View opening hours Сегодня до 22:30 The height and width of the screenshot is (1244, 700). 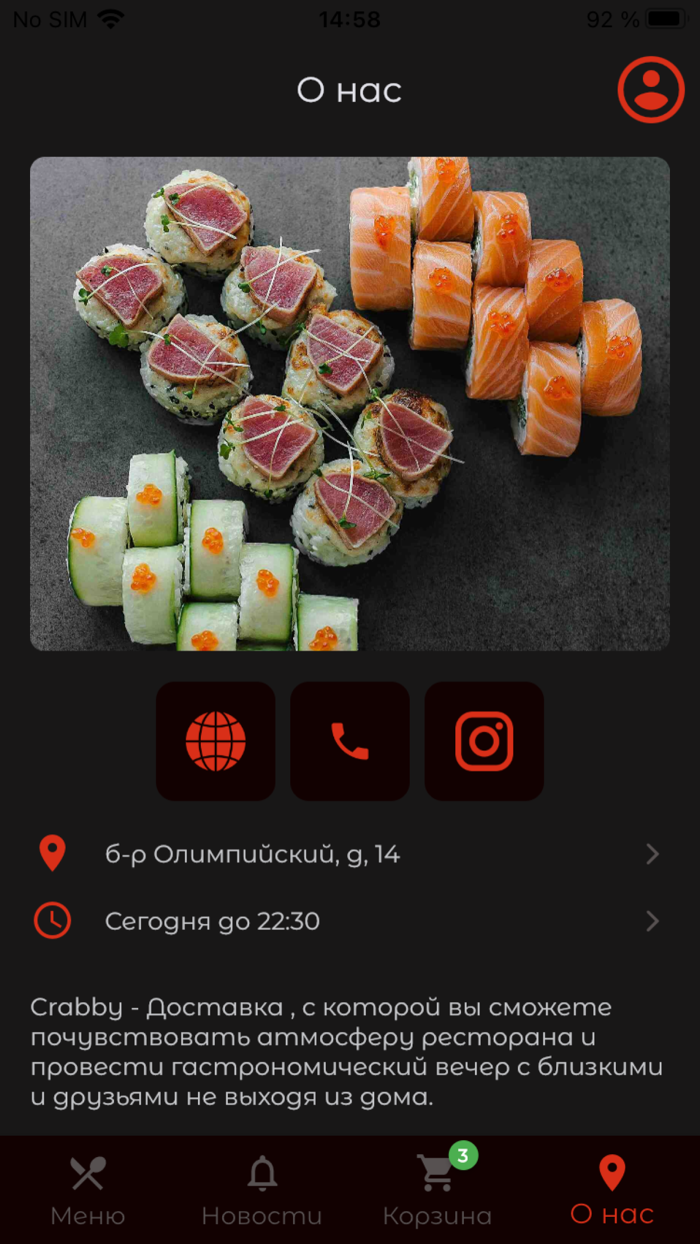(350, 921)
